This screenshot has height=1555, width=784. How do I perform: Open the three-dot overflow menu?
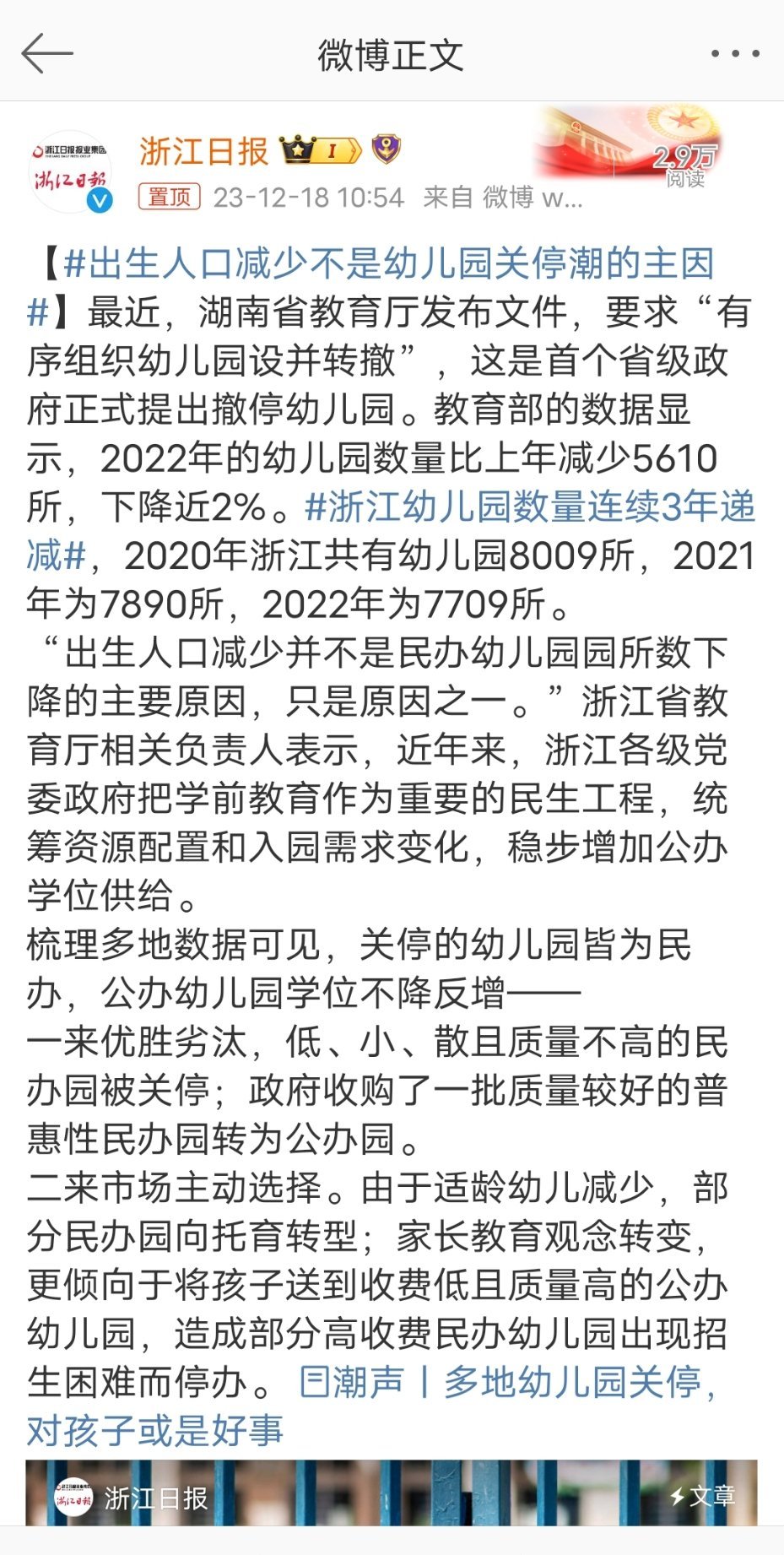734,54
